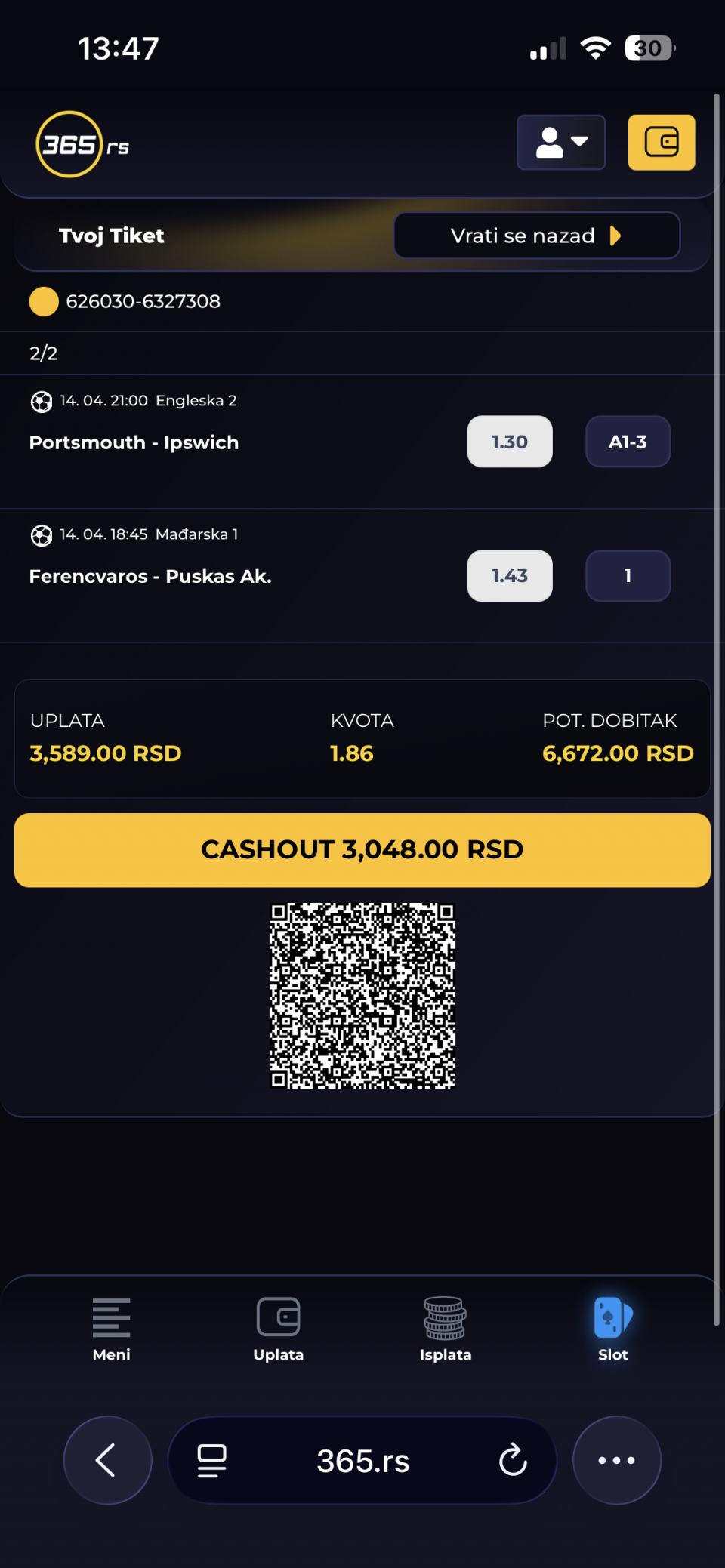Open the Meni navigation item
This screenshot has width=725, height=1568.
pyautogui.click(x=111, y=1329)
